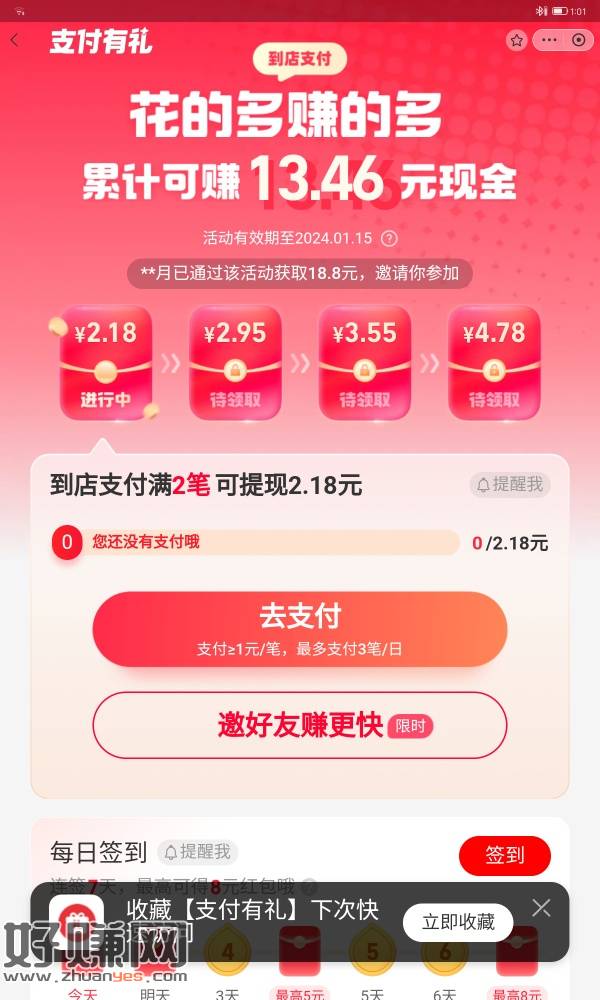The width and height of the screenshot is (600, 1000).
Task: Dismiss the 收藏 bookmark banner
Action: click(541, 908)
